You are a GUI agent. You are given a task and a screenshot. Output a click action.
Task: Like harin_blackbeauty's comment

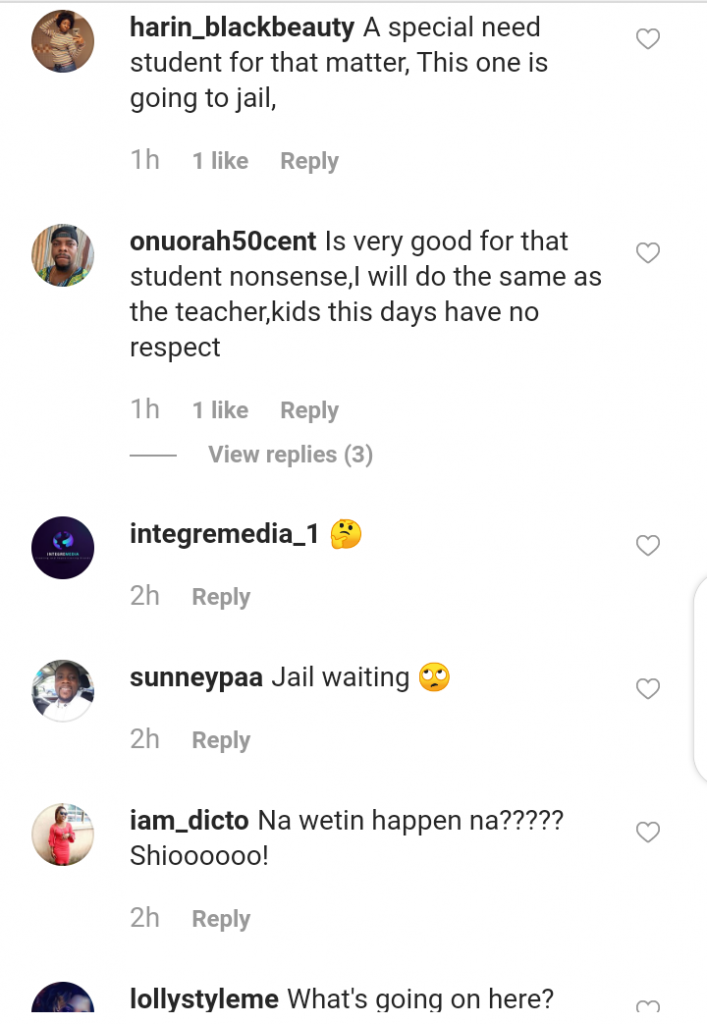pos(648,40)
